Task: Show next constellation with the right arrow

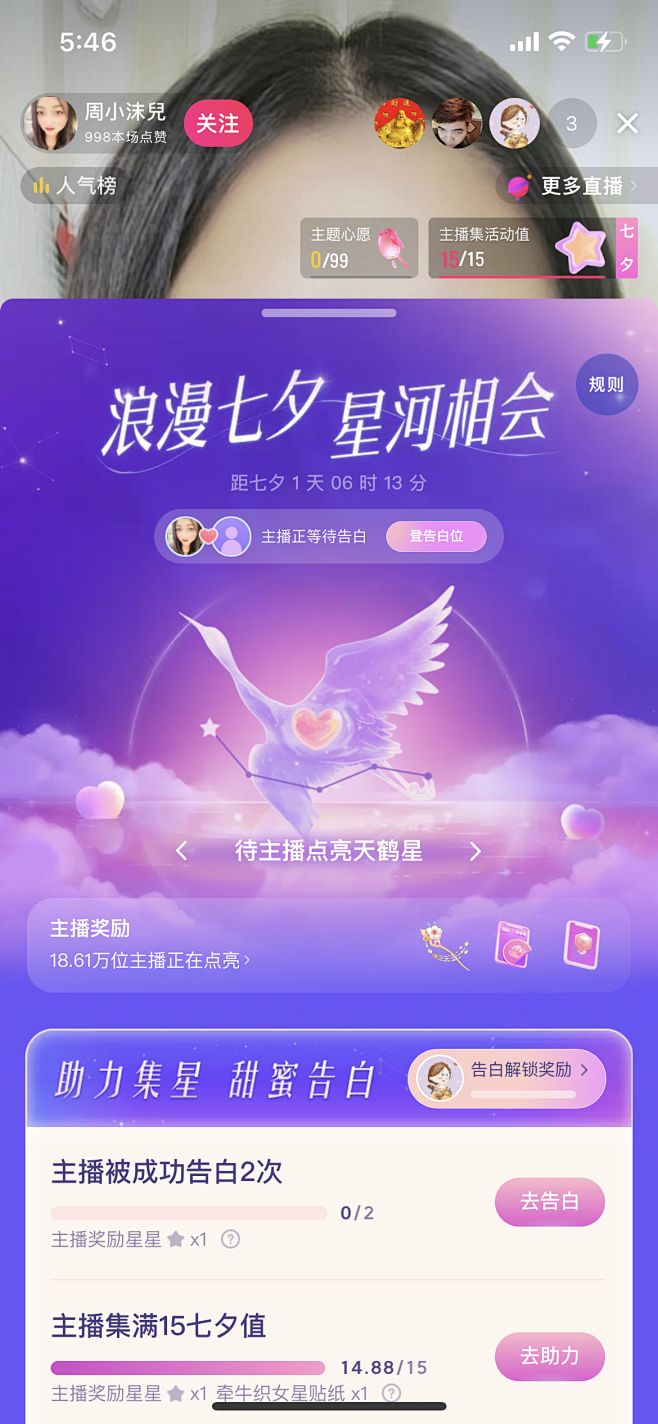Action: (x=475, y=851)
